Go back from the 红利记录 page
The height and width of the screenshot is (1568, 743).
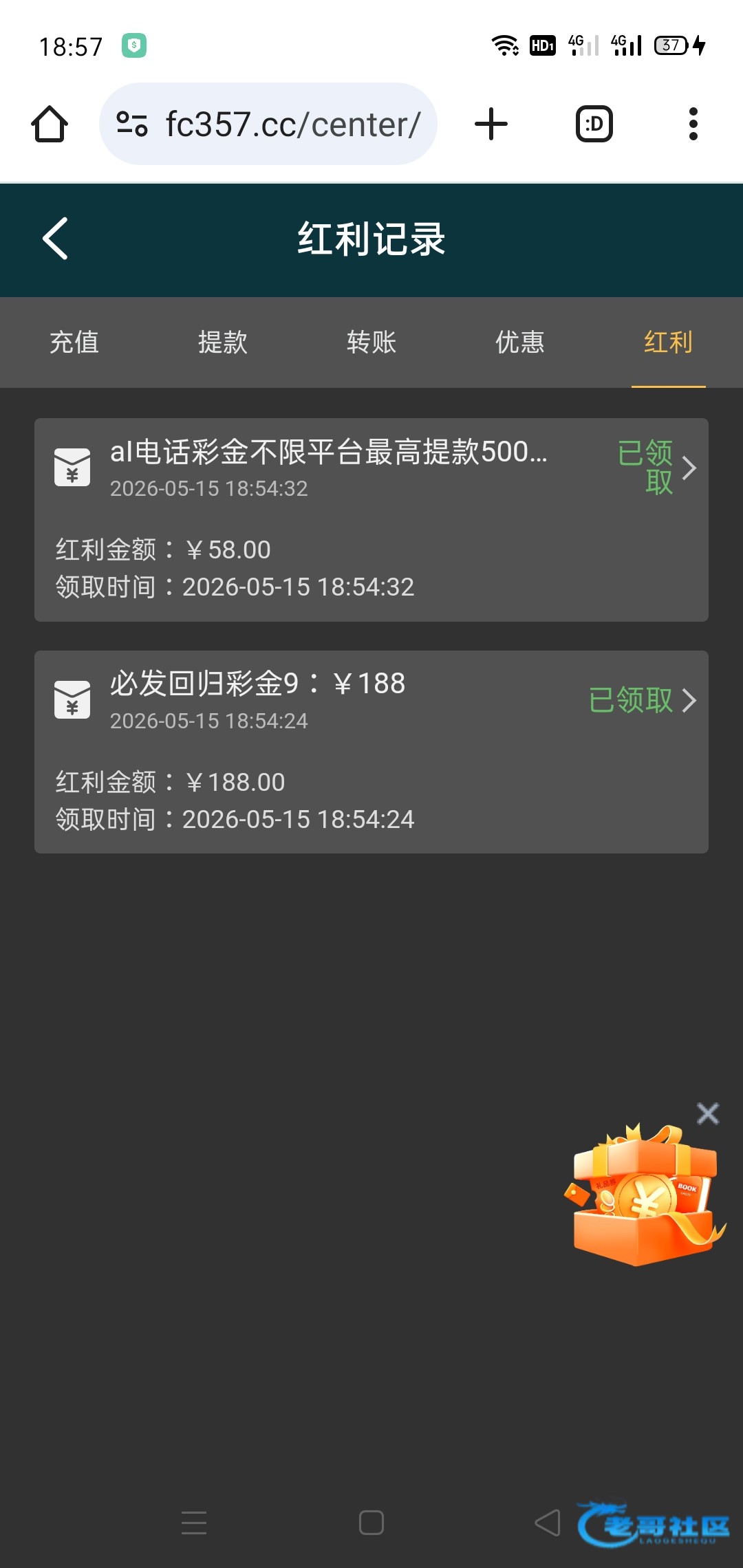(55, 239)
